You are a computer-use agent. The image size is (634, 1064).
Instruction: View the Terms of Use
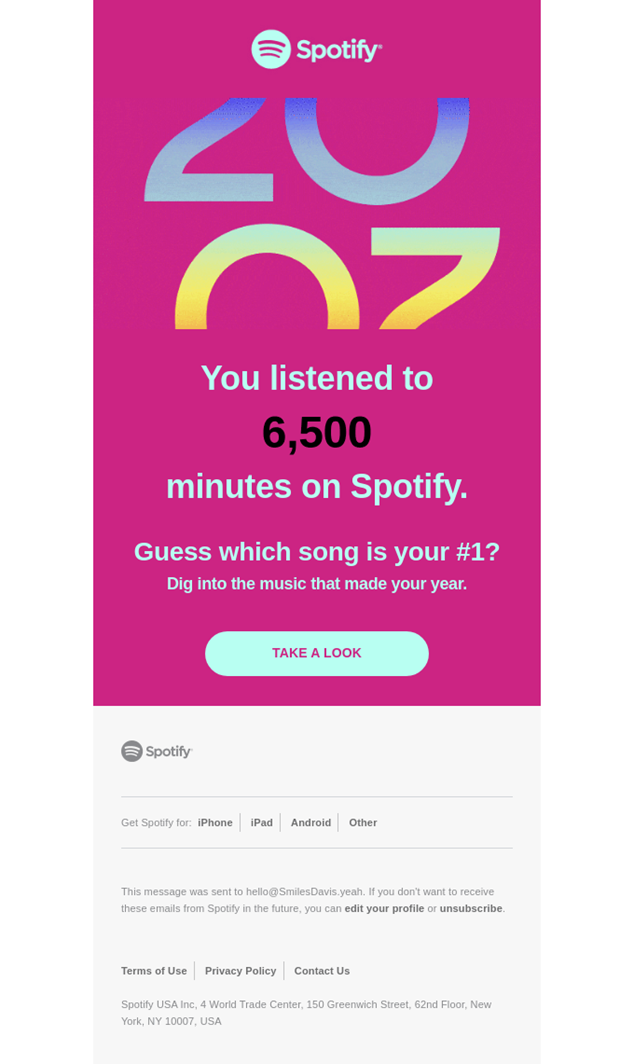(x=154, y=971)
